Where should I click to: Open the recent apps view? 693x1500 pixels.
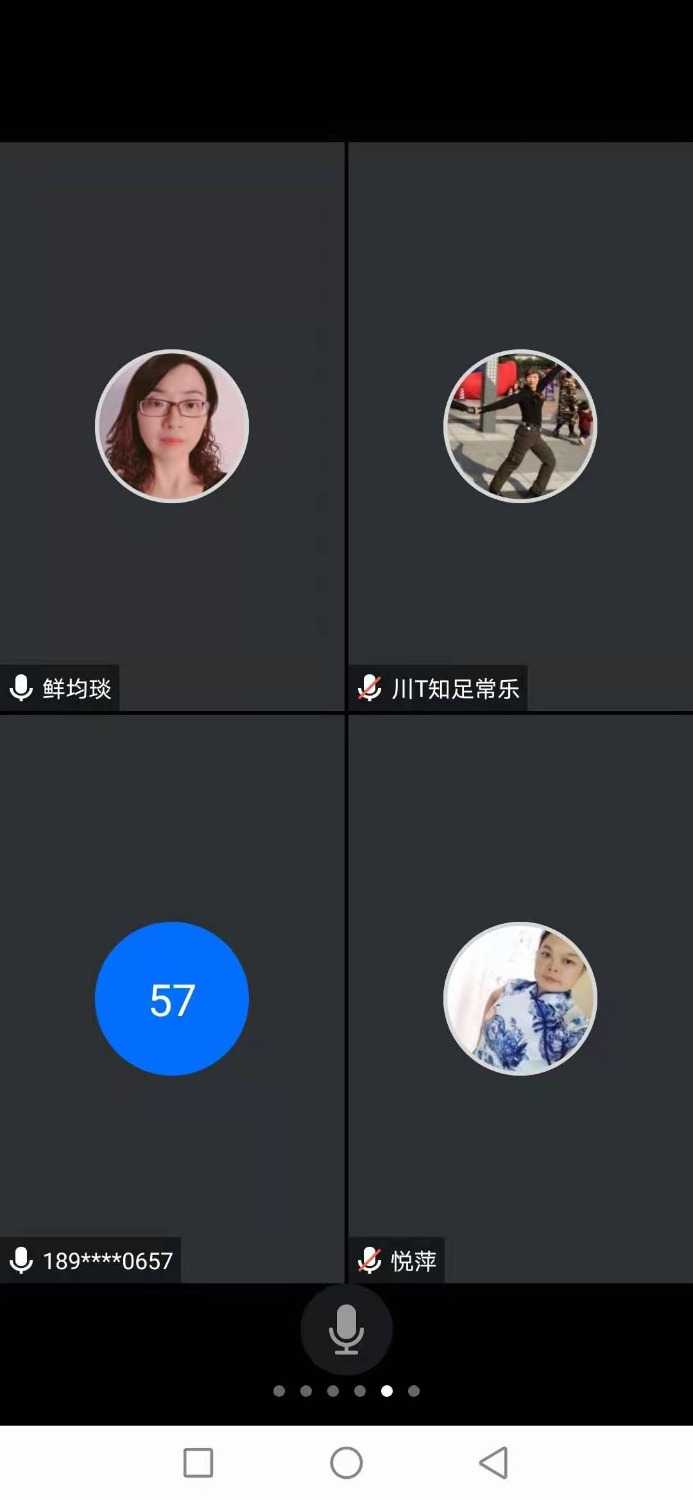(x=198, y=1463)
